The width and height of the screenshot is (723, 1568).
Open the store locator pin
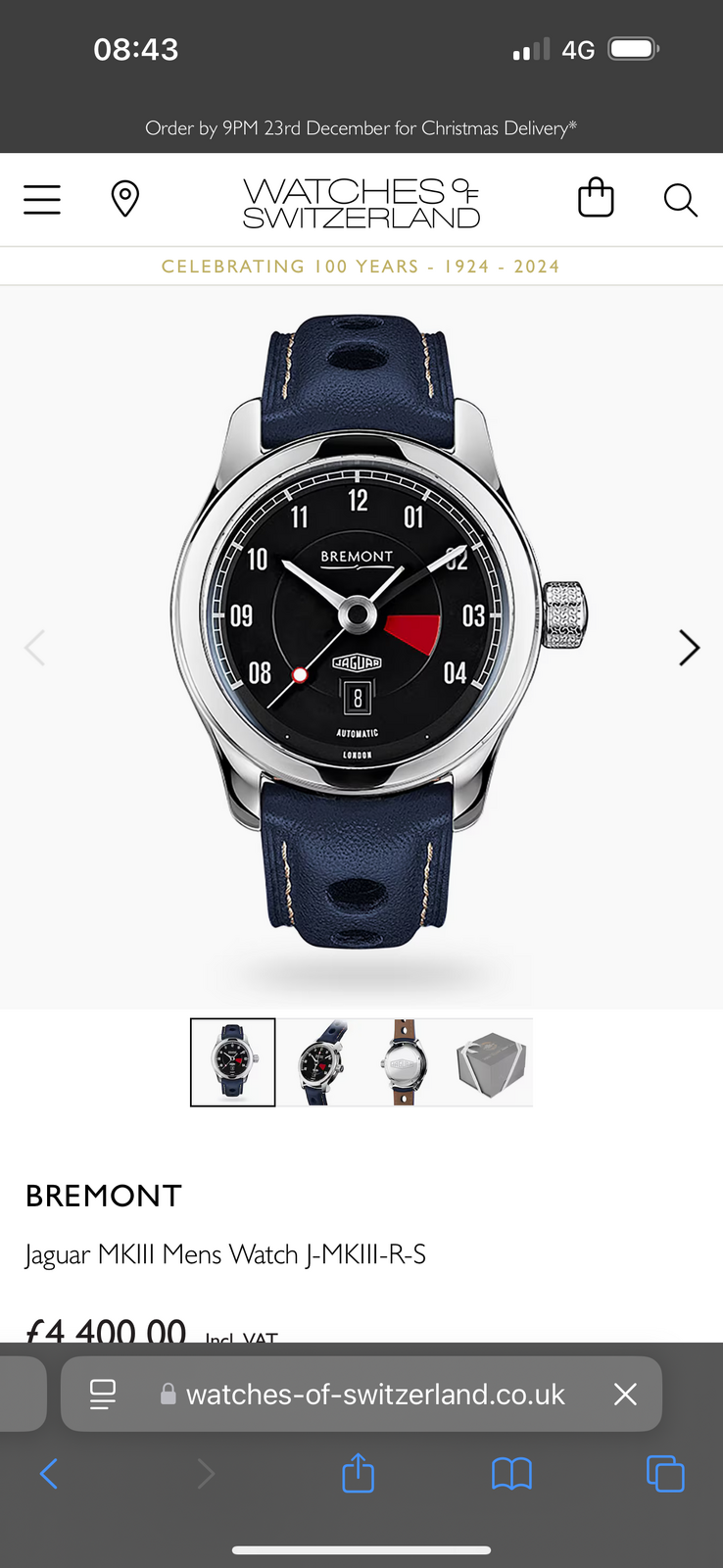(125, 199)
